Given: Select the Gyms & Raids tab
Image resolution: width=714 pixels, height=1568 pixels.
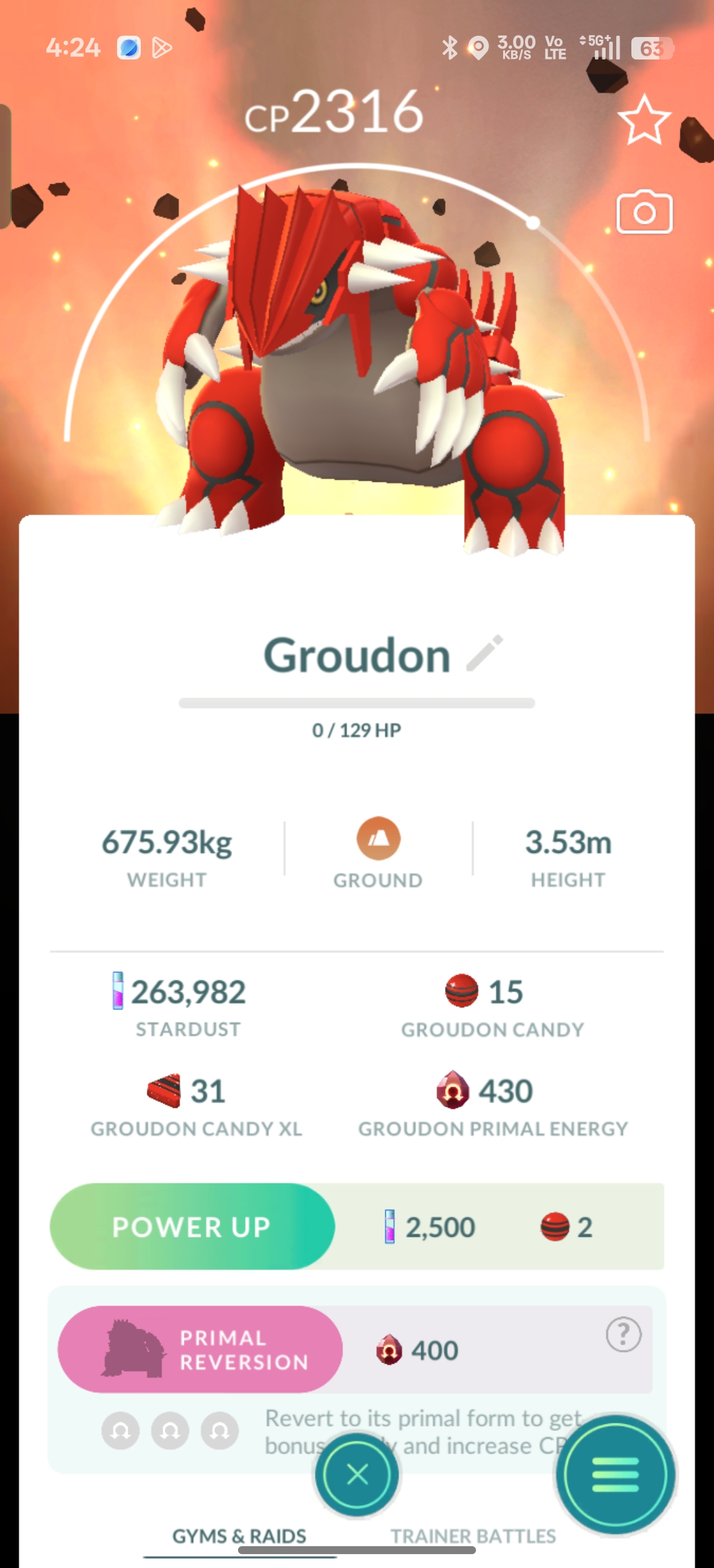Looking at the screenshot, I should [239, 1536].
